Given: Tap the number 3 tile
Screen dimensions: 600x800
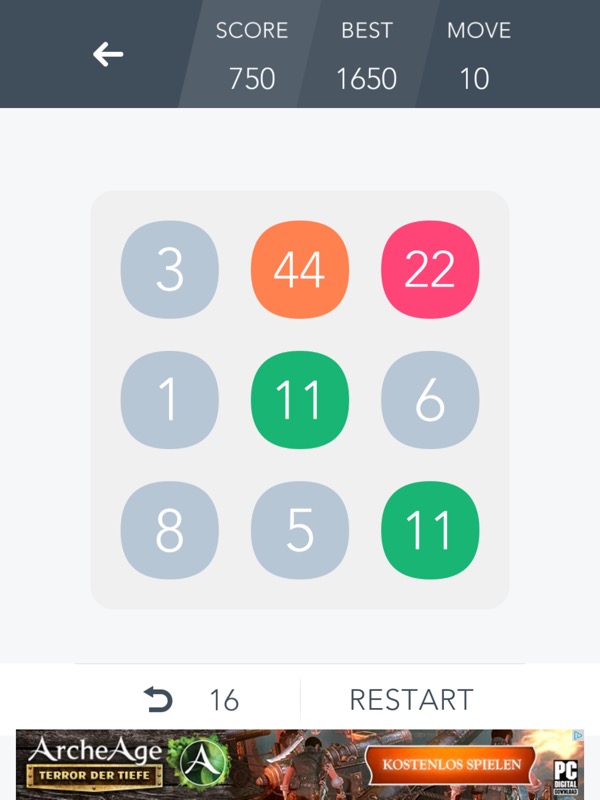Looking at the screenshot, I should pos(170,270).
